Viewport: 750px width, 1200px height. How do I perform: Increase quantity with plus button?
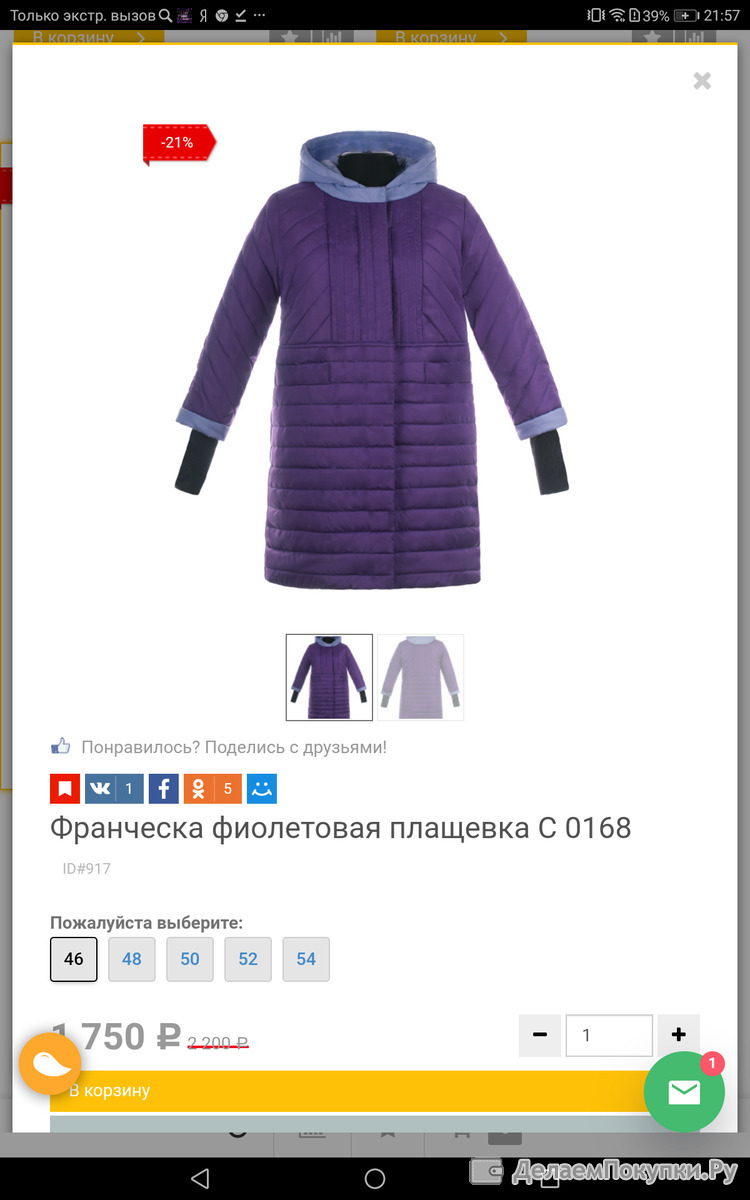coord(679,1035)
